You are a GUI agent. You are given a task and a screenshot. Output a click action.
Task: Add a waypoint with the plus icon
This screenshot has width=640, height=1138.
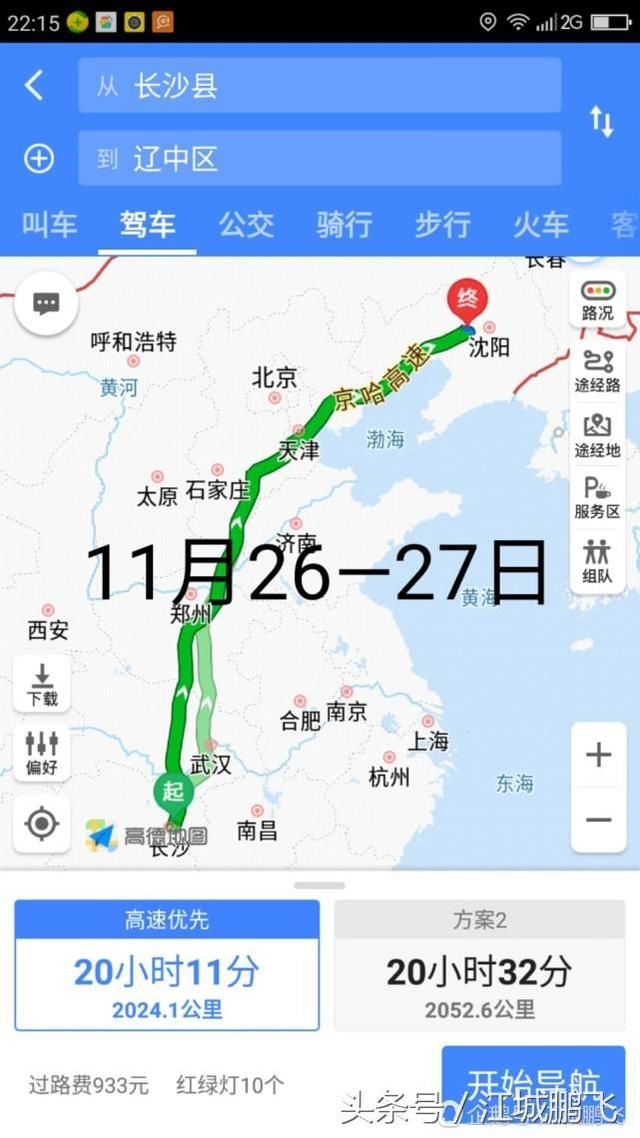39,159
